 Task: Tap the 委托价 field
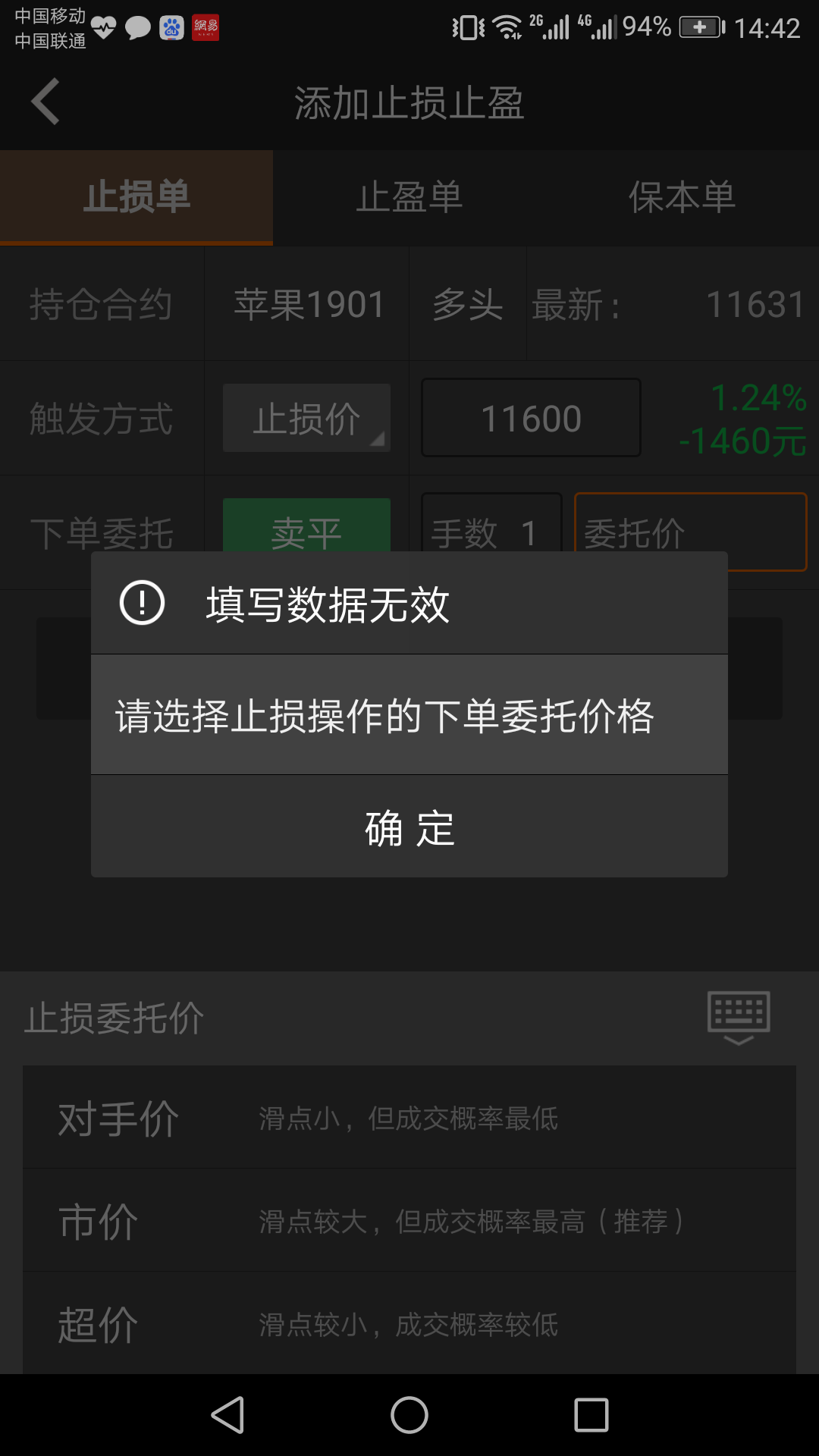tap(690, 532)
